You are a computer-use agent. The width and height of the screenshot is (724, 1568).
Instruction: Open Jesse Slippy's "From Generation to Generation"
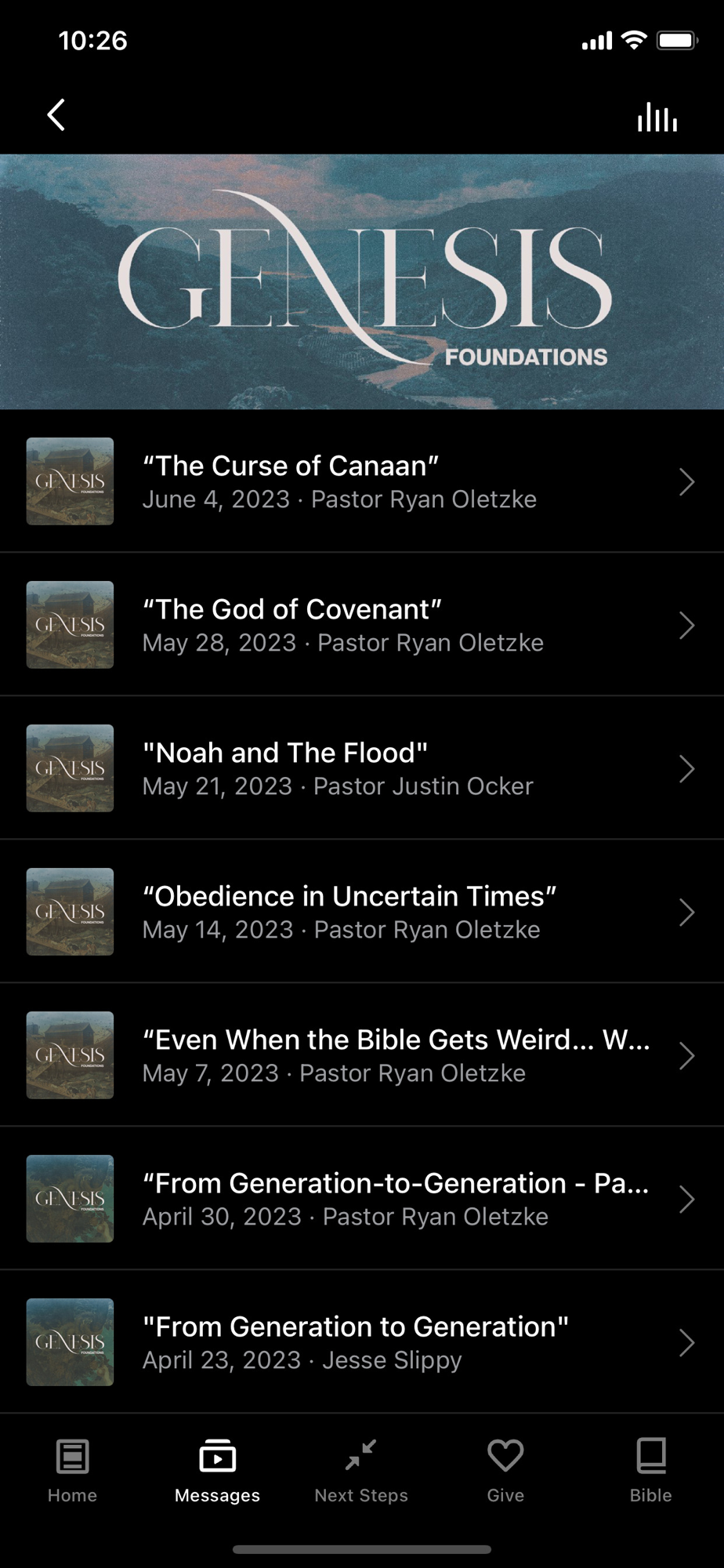point(360,1342)
